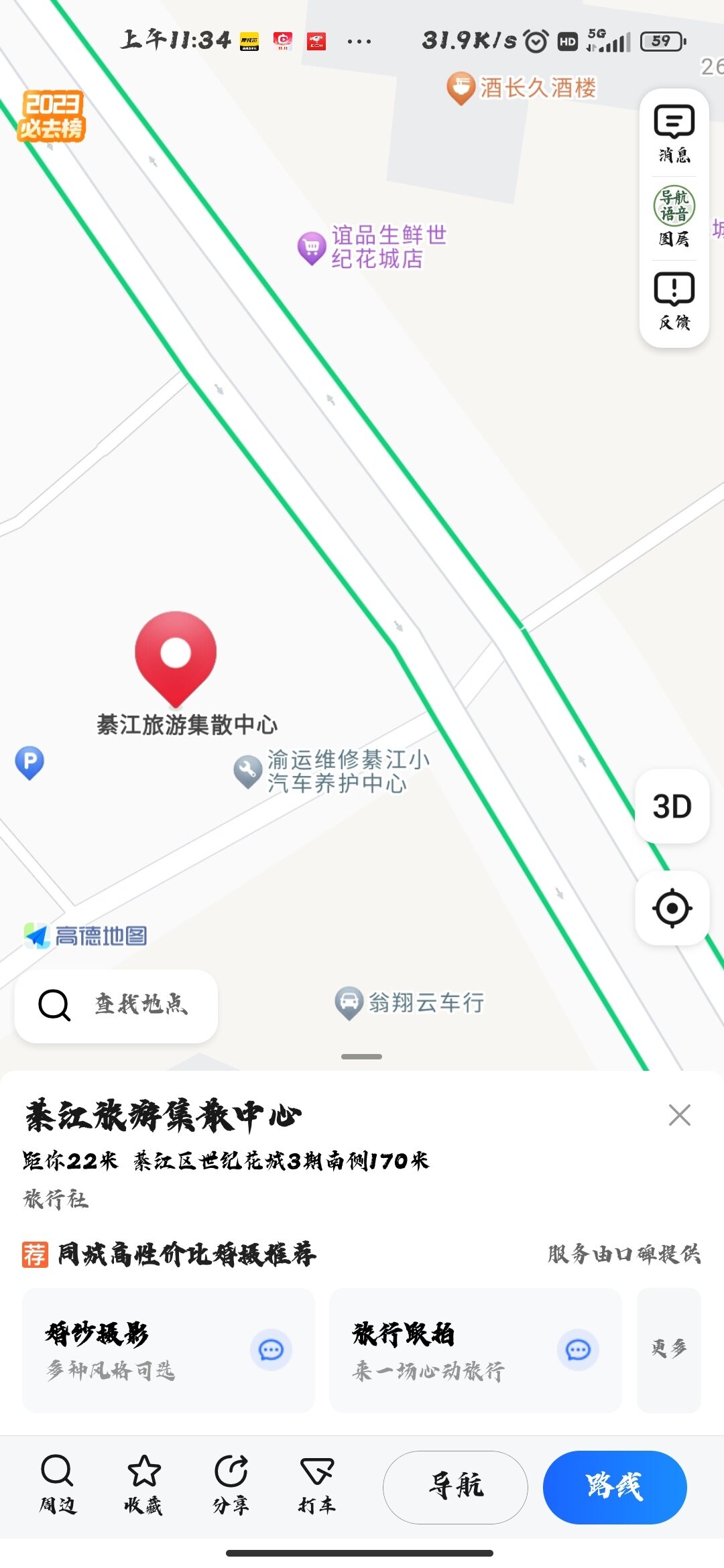The height and width of the screenshot is (1568, 724).
Task: Share this location via 分享
Action: 231,1485
